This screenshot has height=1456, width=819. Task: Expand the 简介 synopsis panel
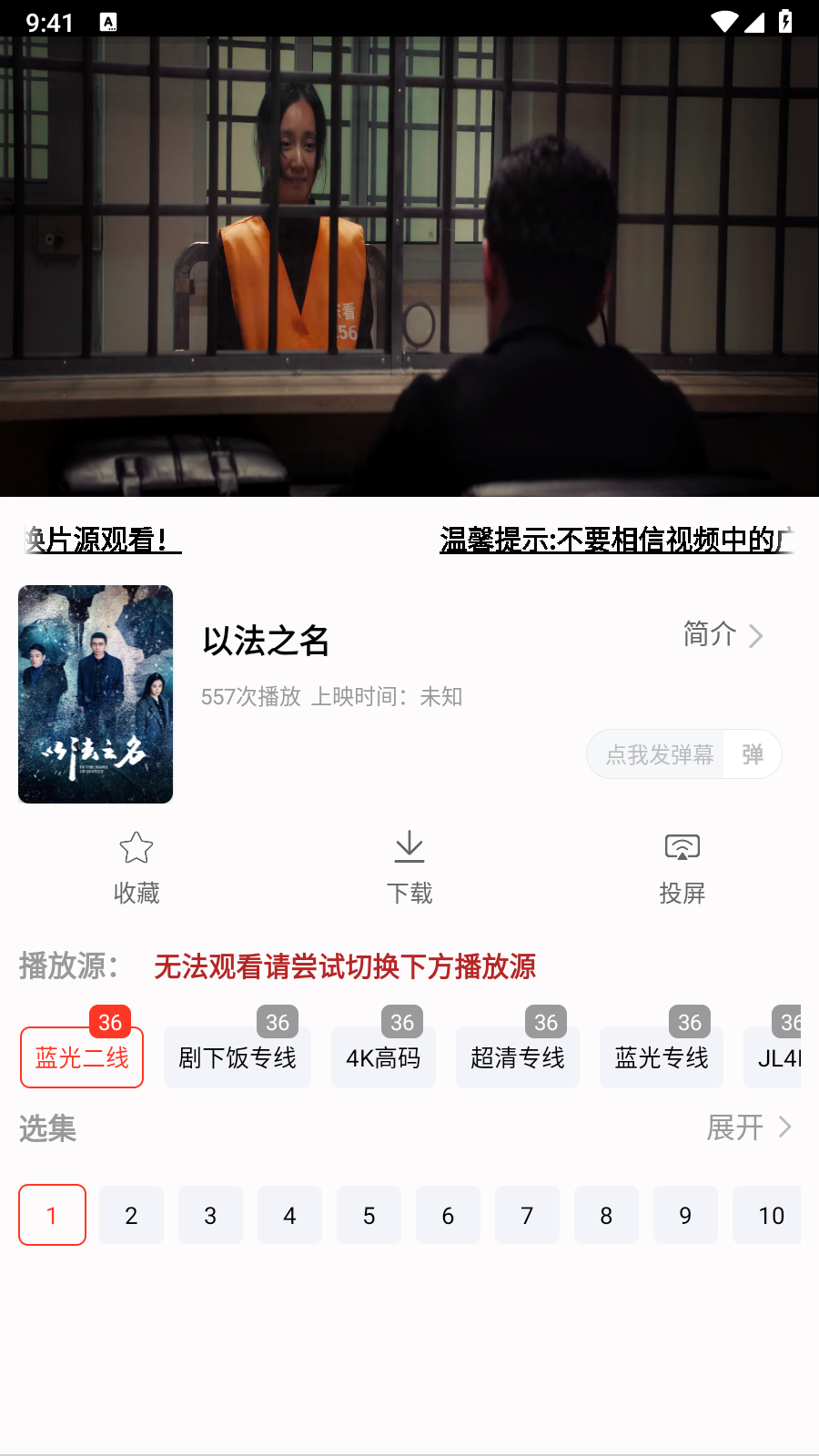pyautogui.click(x=722, y=636)
